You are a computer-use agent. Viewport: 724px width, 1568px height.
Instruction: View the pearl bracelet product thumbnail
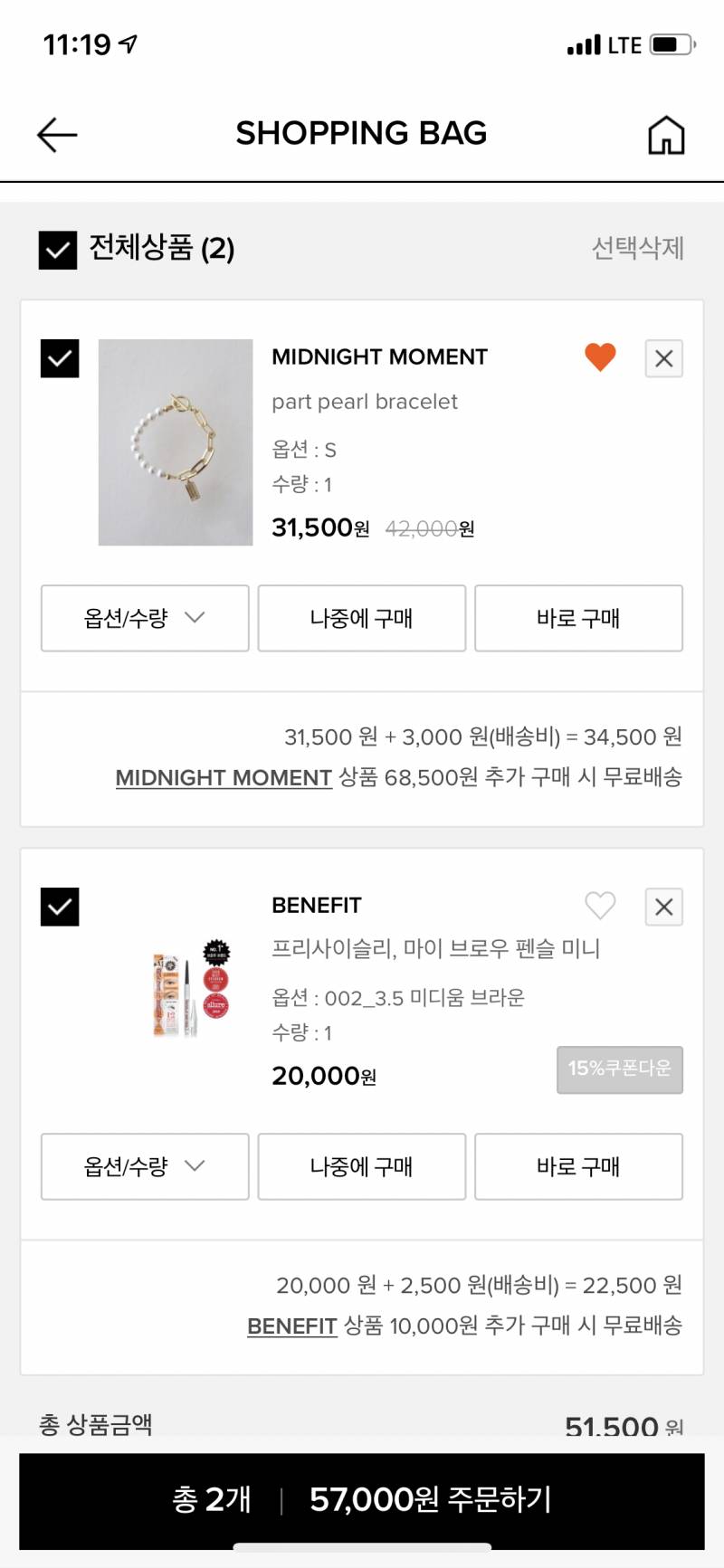[x=176, y=443]
